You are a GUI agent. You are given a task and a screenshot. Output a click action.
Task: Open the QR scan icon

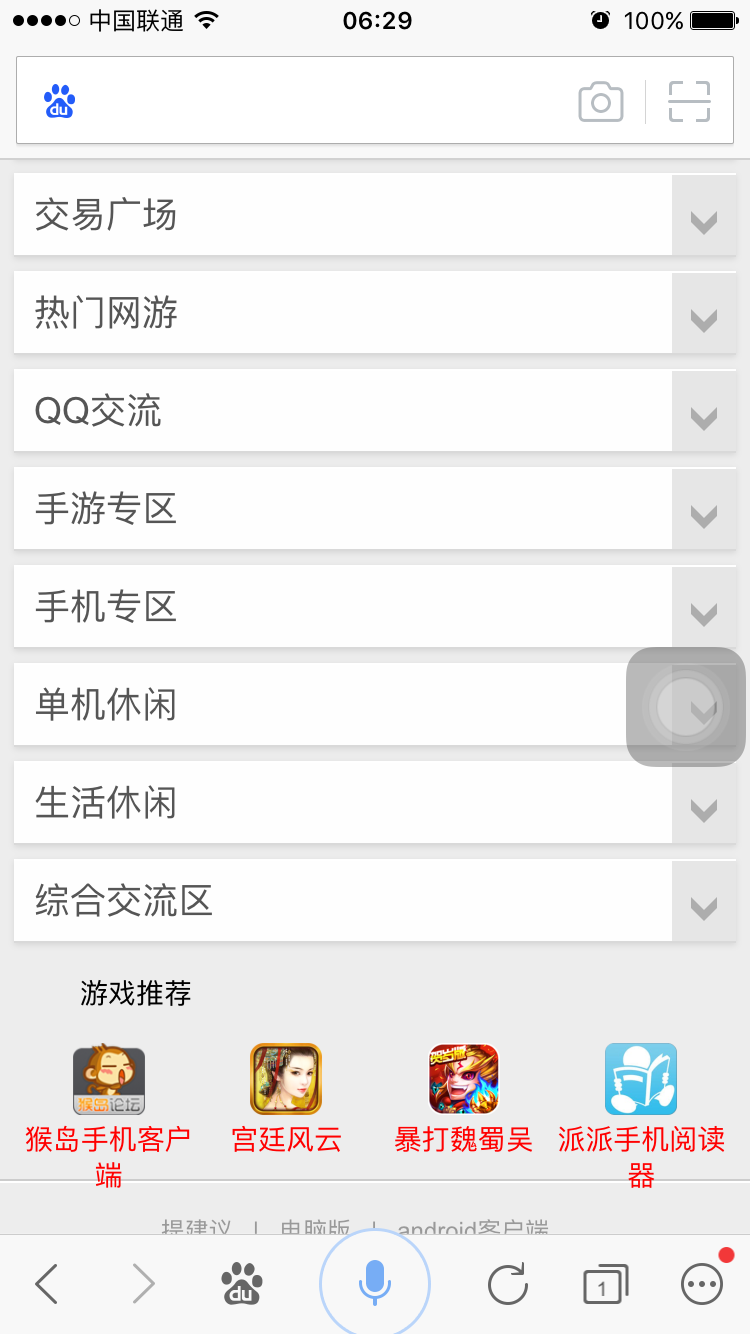[689, 102]
